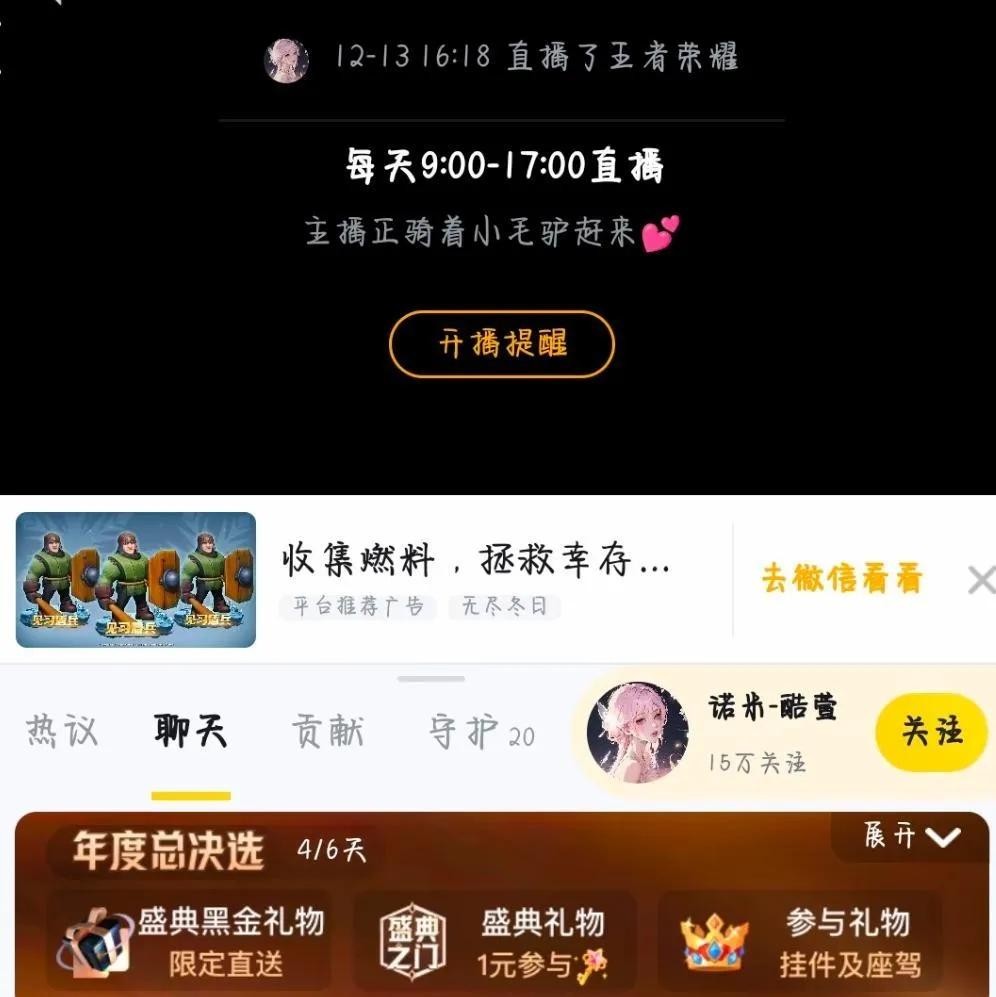This screenshot has height=997, width=996.
Task: Switch to the 热议 tab
Action: pos(62,732)
